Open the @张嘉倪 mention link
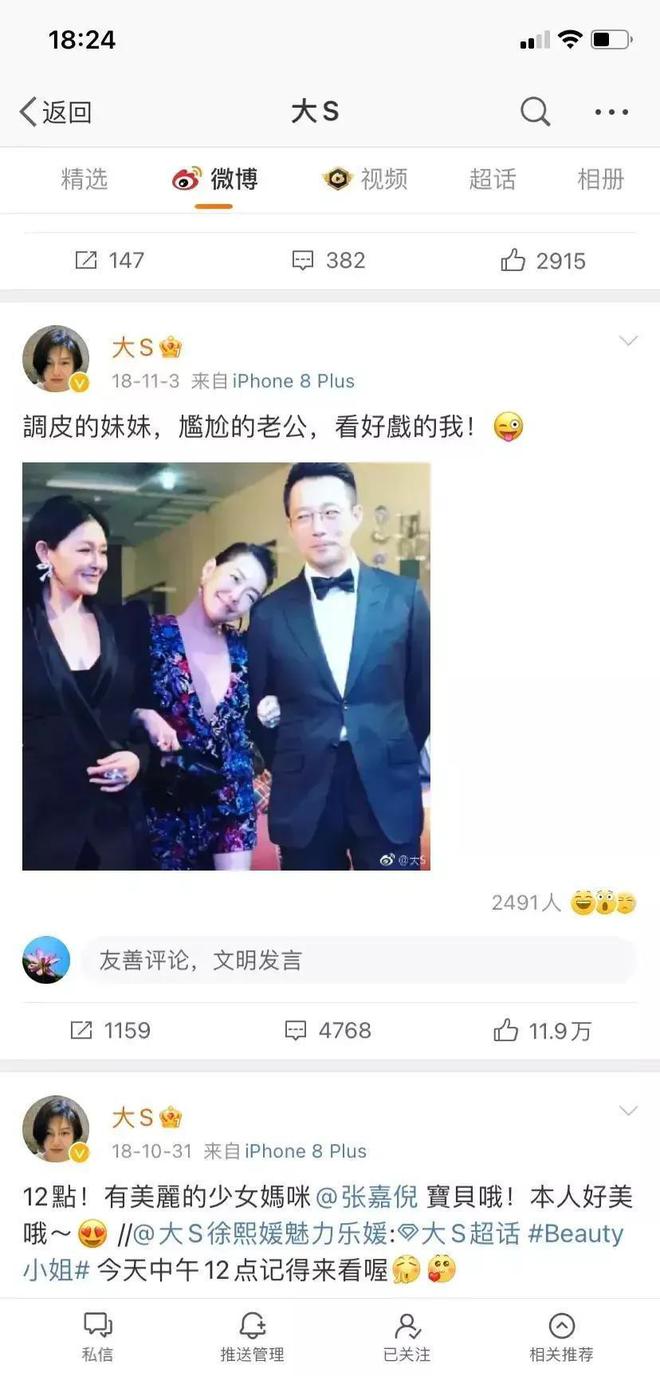660x1376 pixels. [367, 1196]
